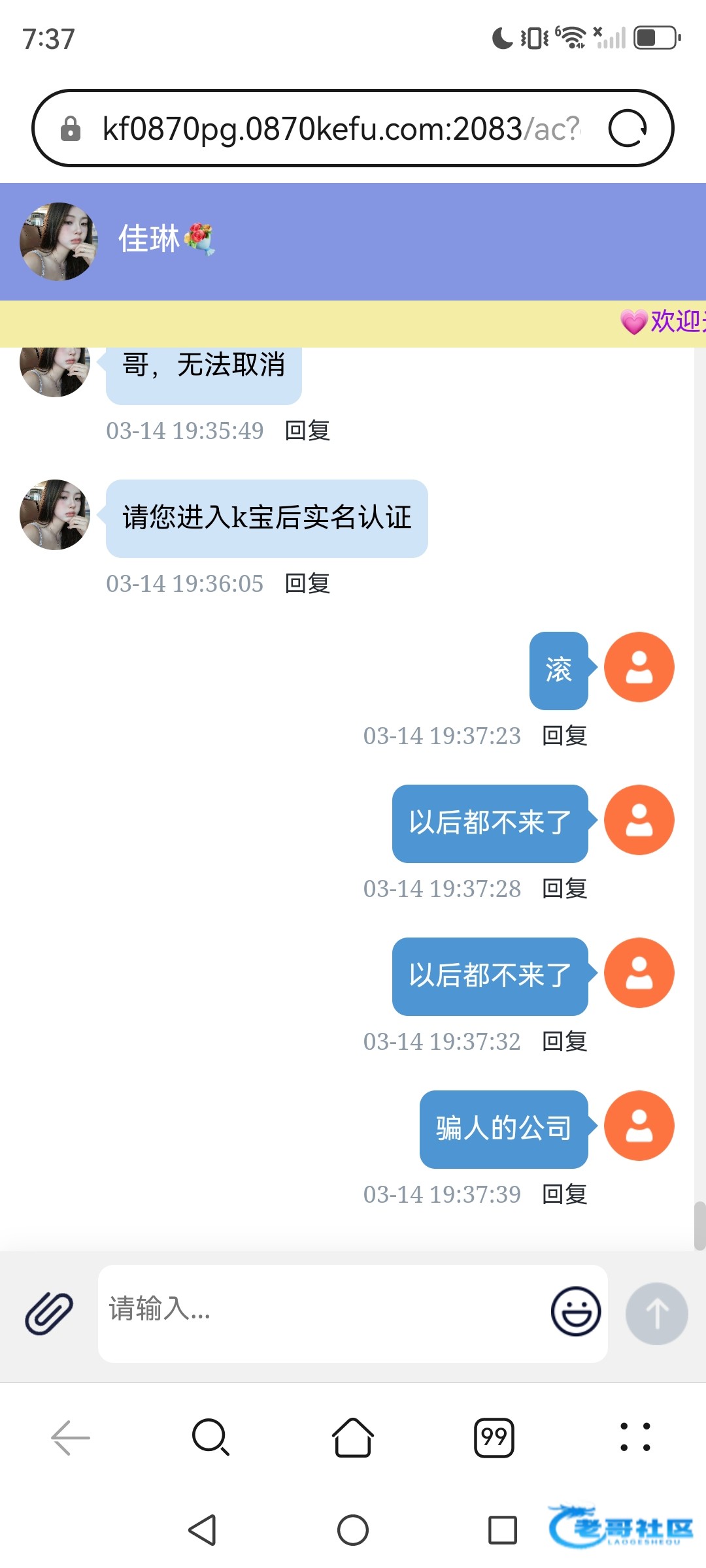Tap 回复 under 骗人的公司 message
The image size is (706, 1568).
(x=565, y=1195)
